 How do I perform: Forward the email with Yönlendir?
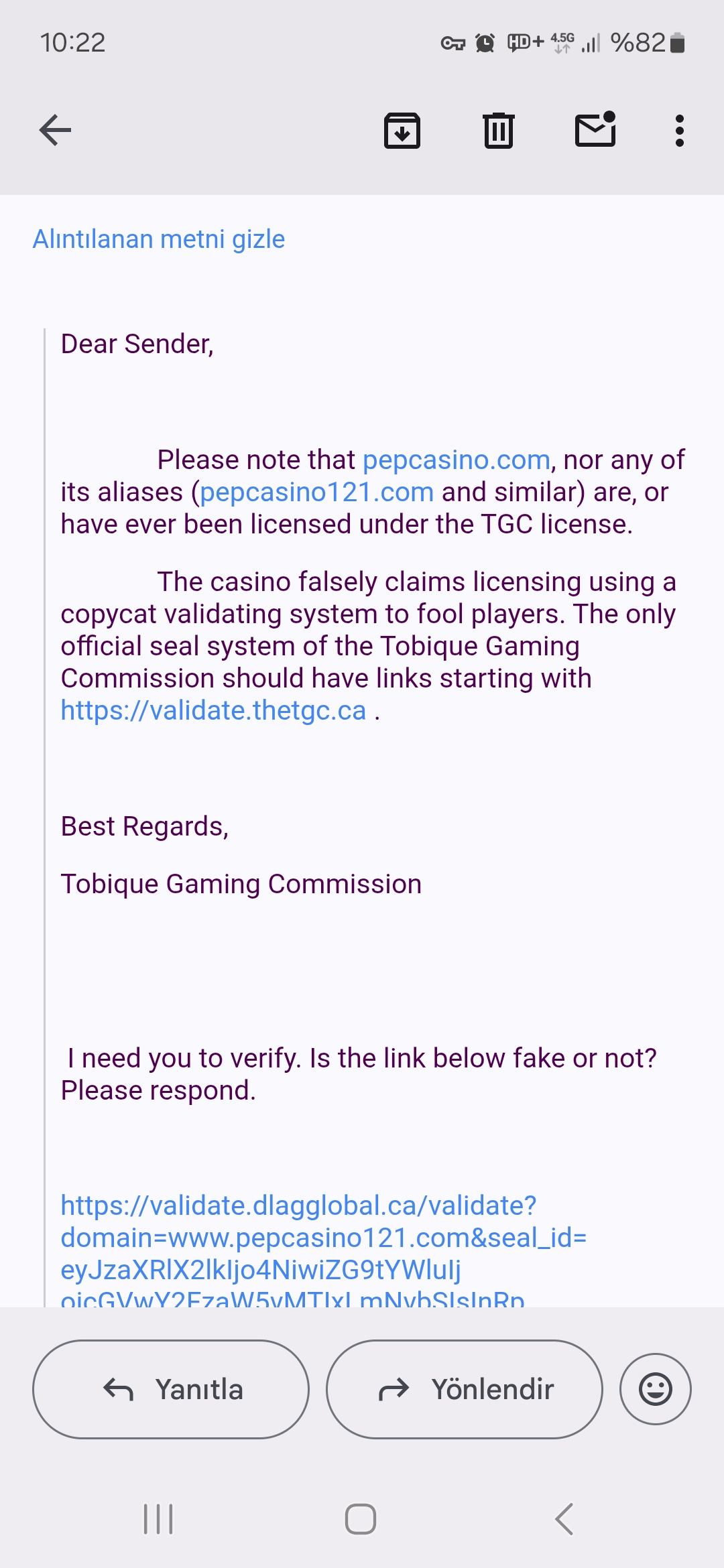(464, 1389)
